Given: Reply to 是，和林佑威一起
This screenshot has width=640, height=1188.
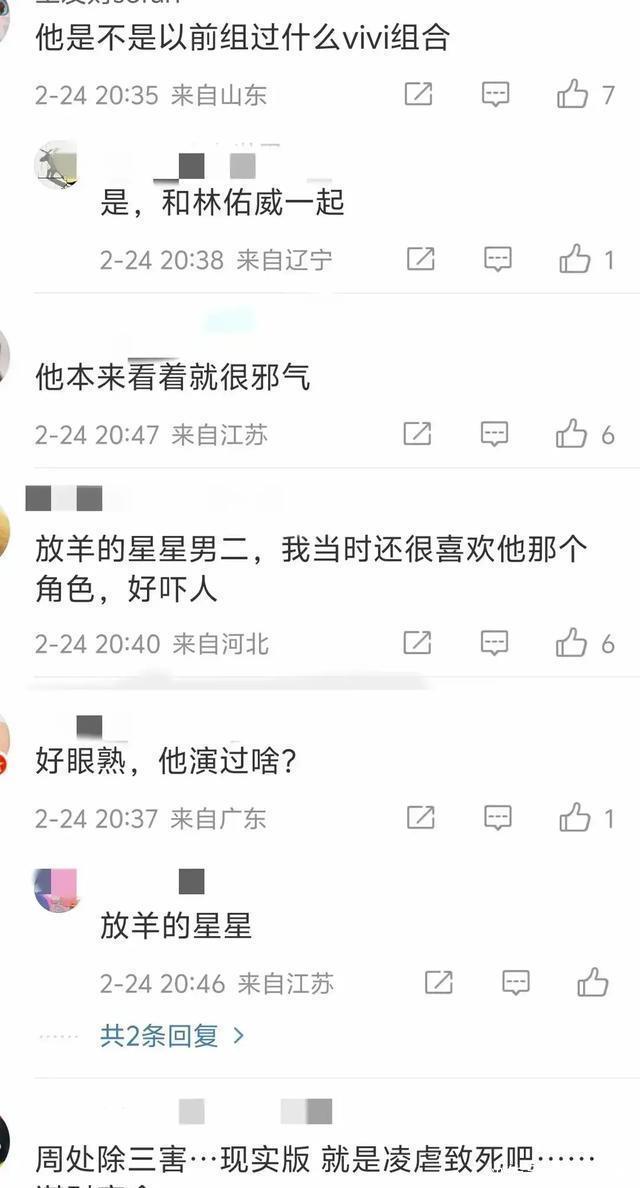Looking at the screenshot, I should click(x=498, y=260).
